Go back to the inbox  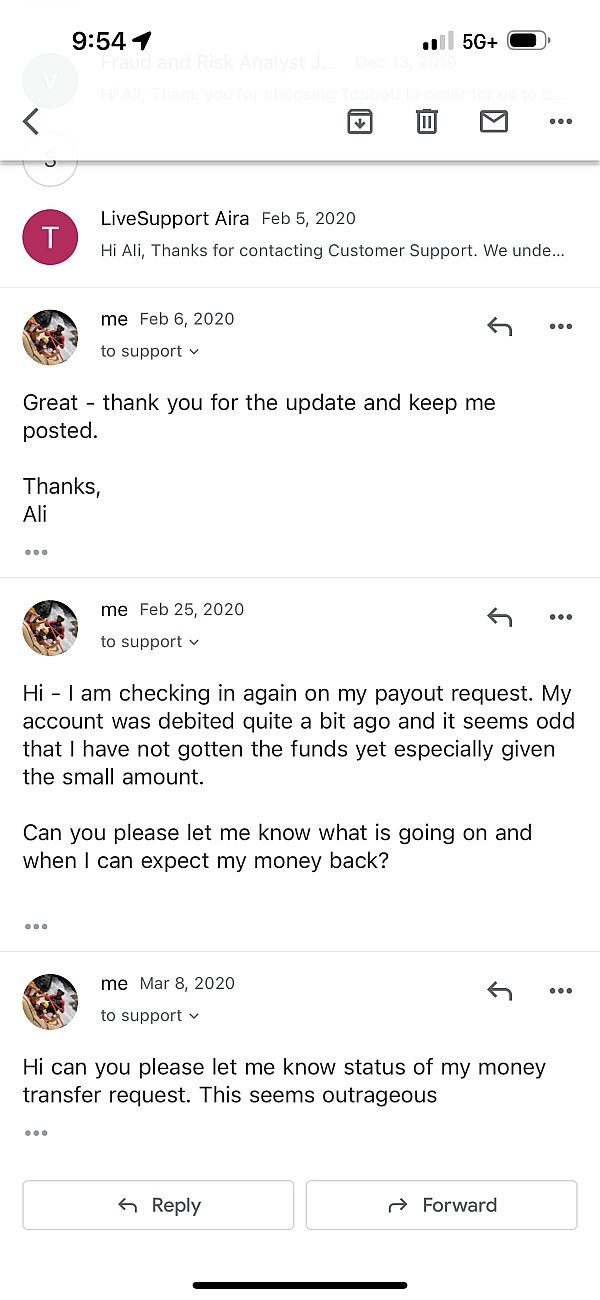pyautogui.click(x=31, y=122)
